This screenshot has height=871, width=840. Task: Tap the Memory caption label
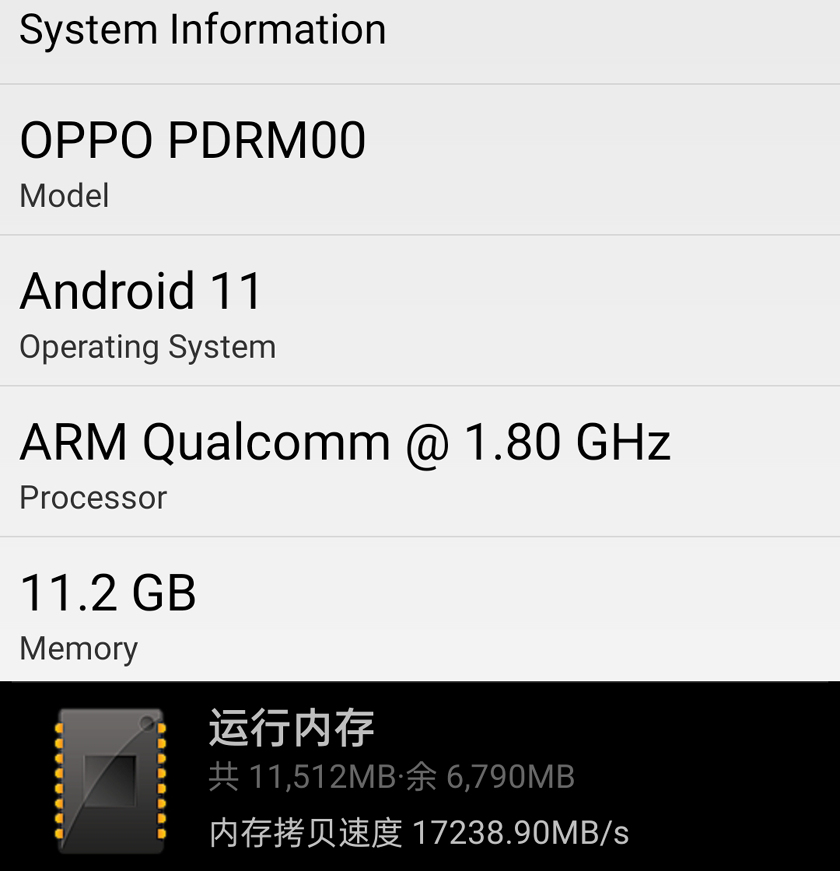pyautogui.click(x=78, y=649)
